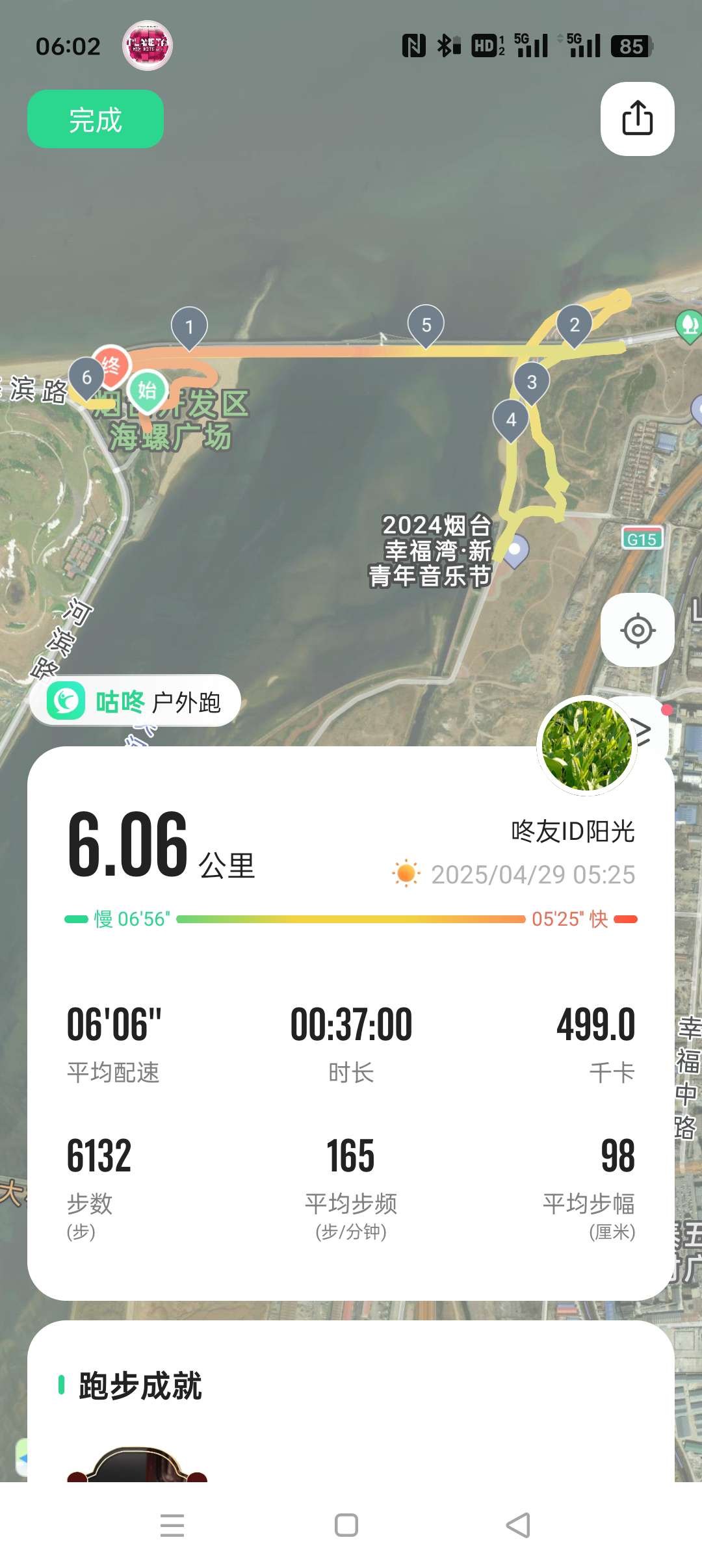This screenshot has width=702, height=1568.
Task: Open kilometer marker 1 on the map
Action: [x=189, y=326]
